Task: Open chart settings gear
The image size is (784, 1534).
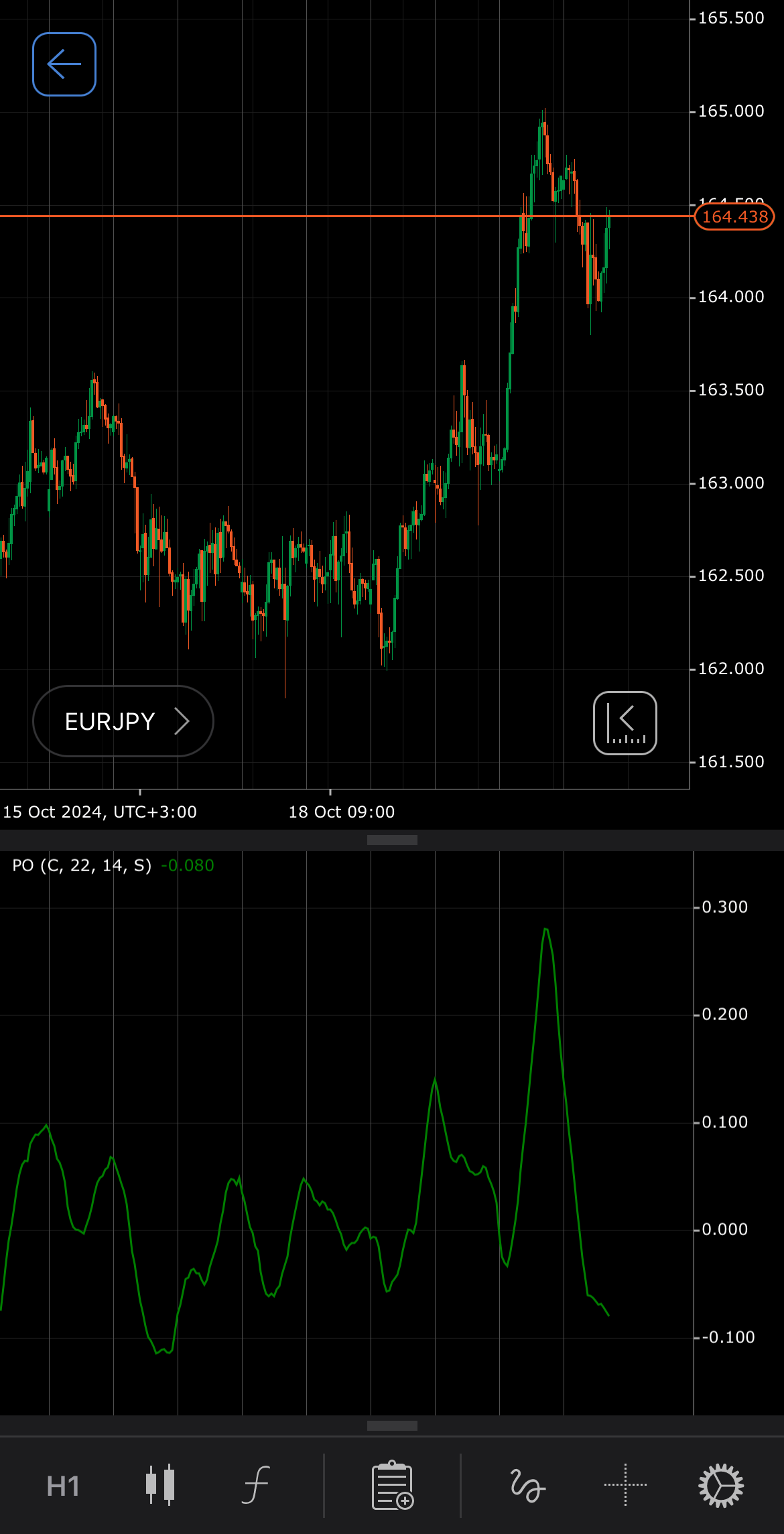Action: click(x=721, y=1485)
